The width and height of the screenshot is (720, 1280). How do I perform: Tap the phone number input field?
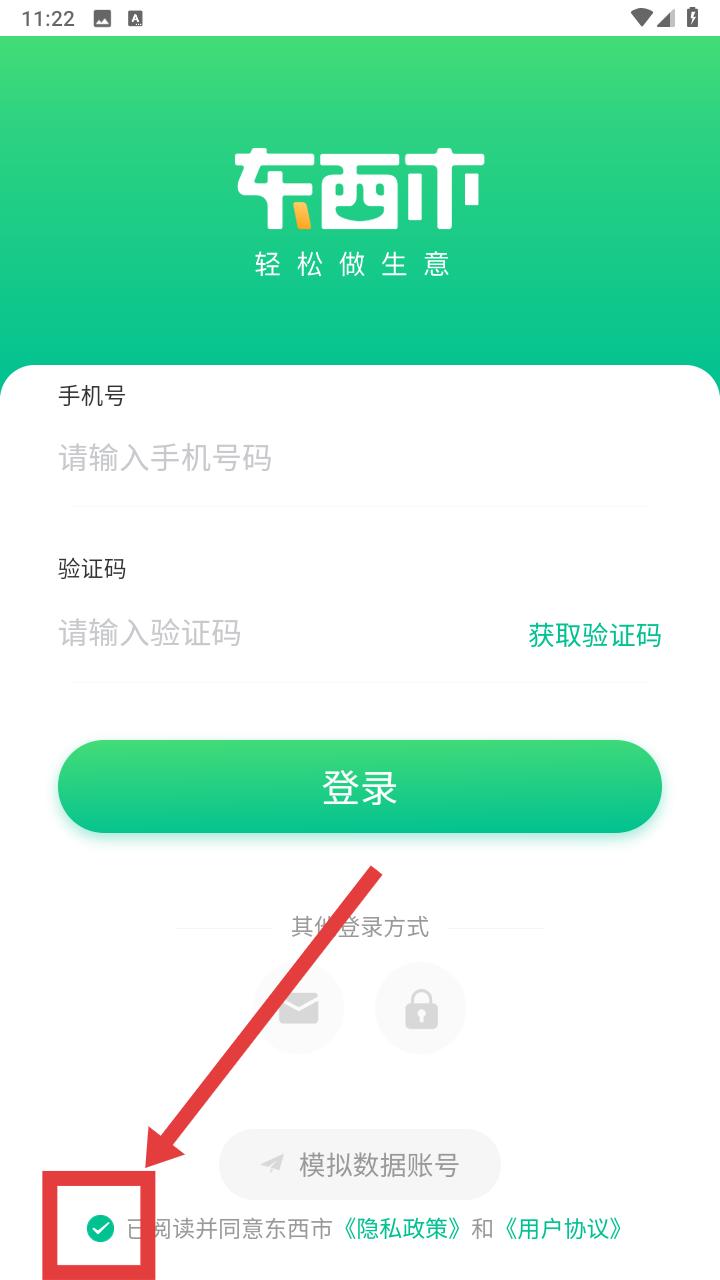tap(359, 459)
